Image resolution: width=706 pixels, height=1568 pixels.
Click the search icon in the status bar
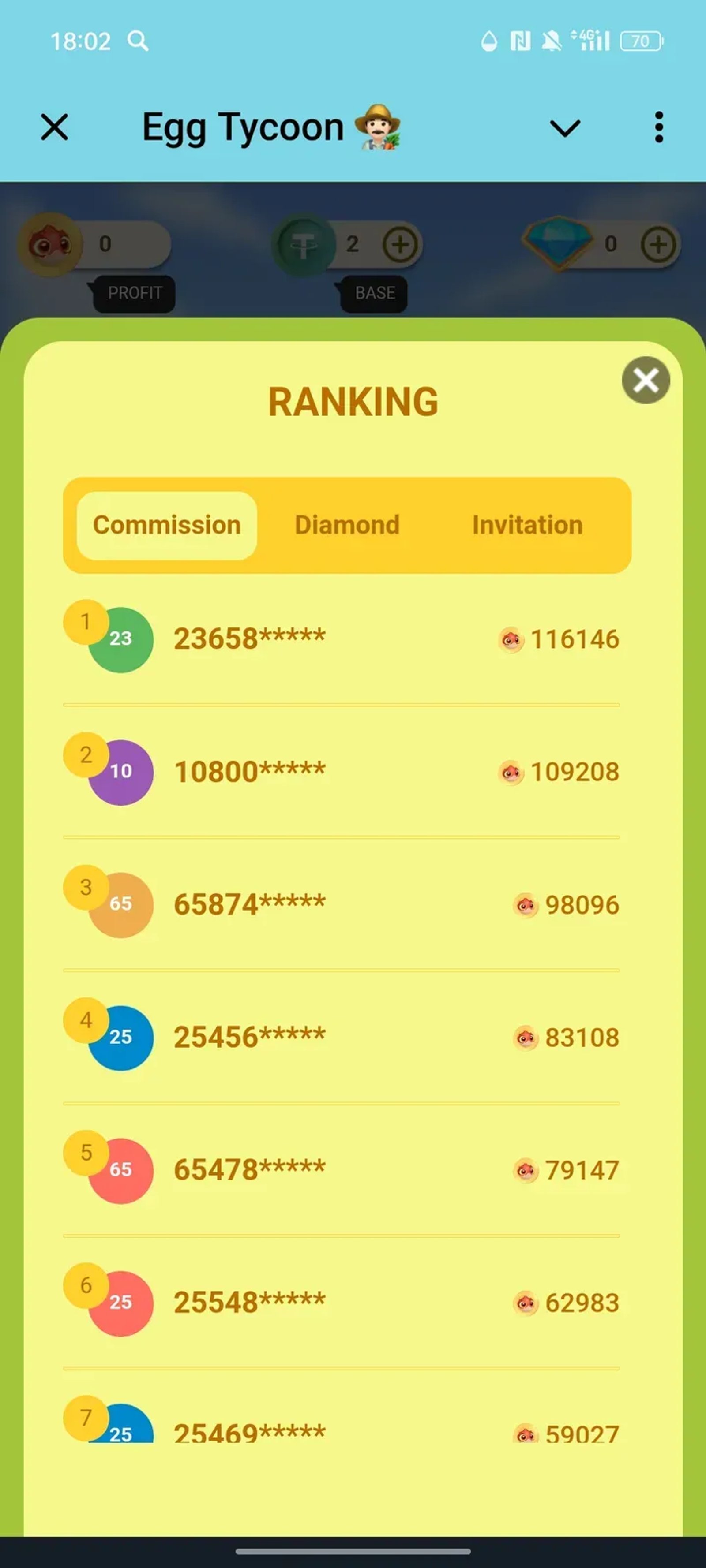click(x=137, y=41)
